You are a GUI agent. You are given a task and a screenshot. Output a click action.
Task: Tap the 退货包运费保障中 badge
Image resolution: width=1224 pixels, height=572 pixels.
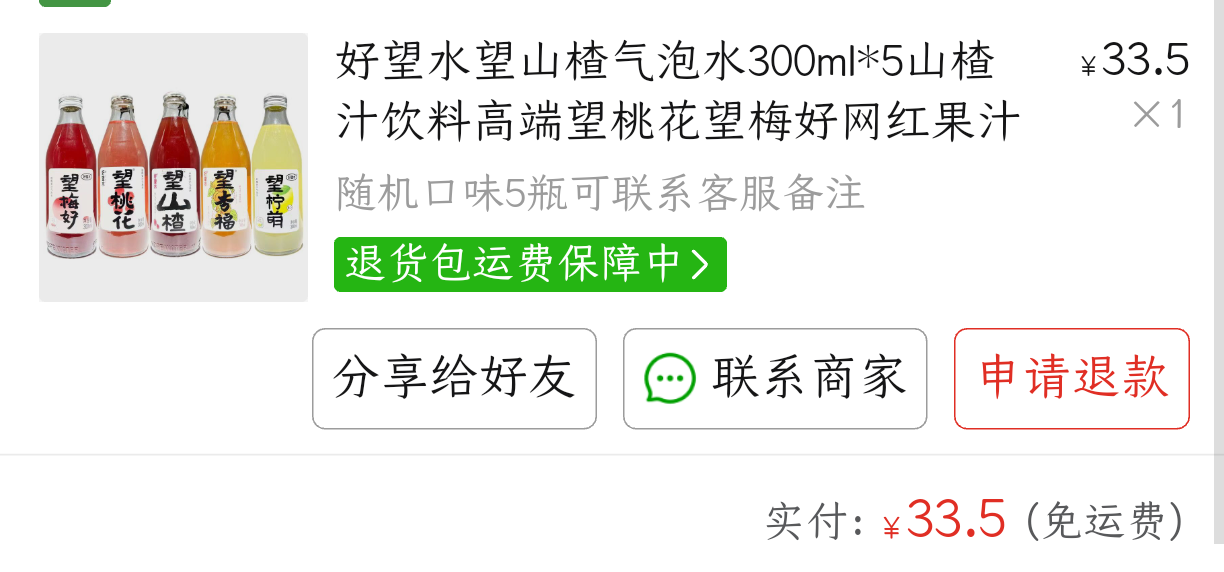[530, 264]
